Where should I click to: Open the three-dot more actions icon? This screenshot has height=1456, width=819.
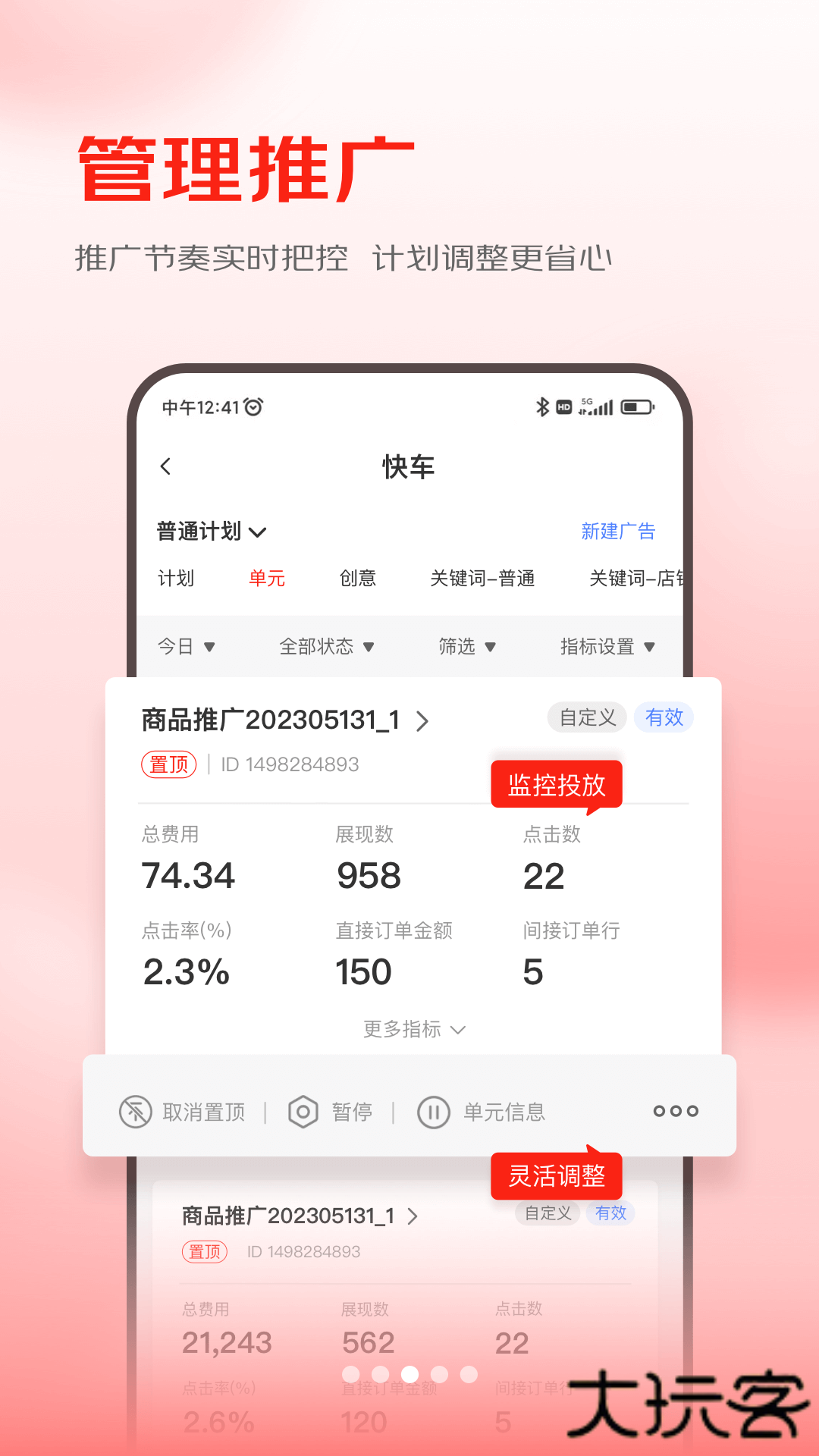[x=674, y=1111]
